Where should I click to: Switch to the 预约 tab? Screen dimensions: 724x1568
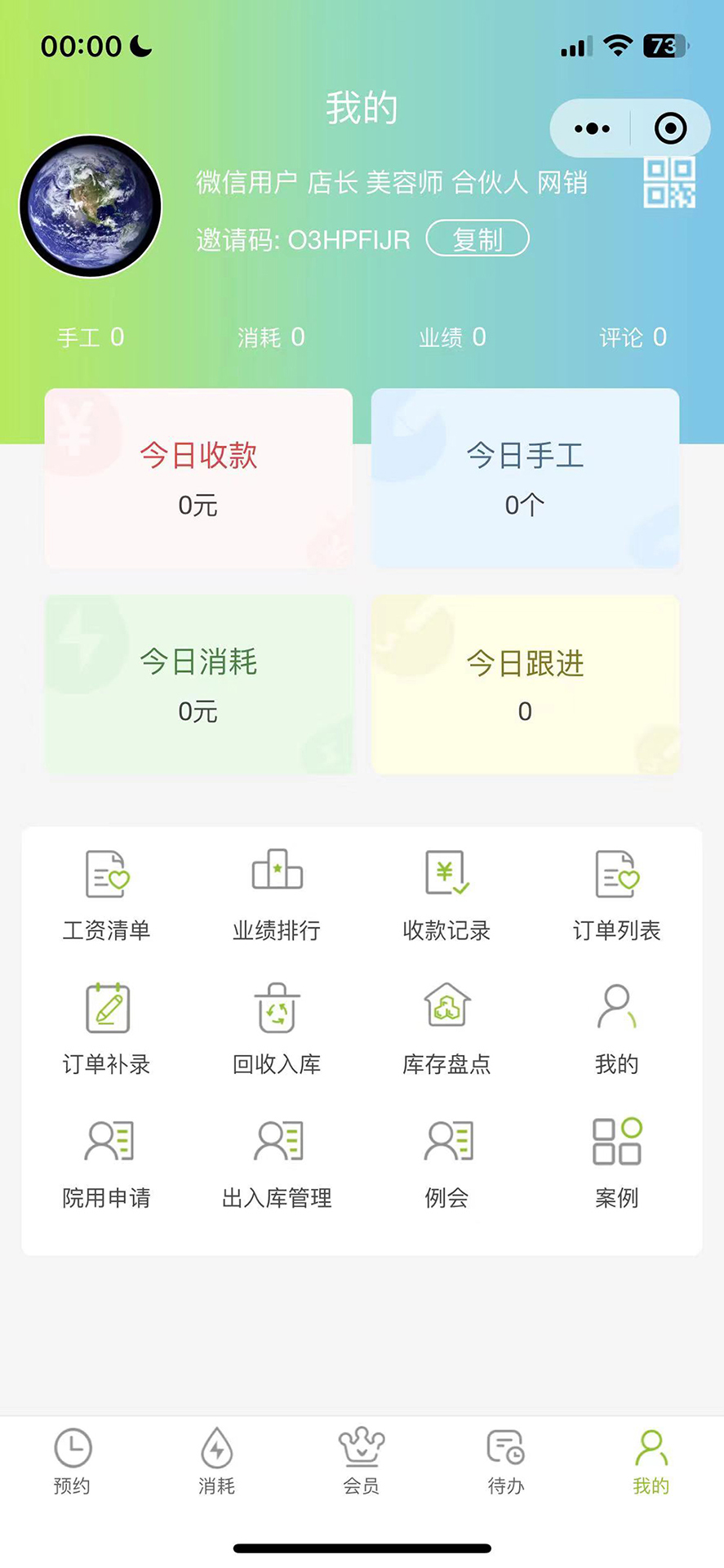[73, 1461]
